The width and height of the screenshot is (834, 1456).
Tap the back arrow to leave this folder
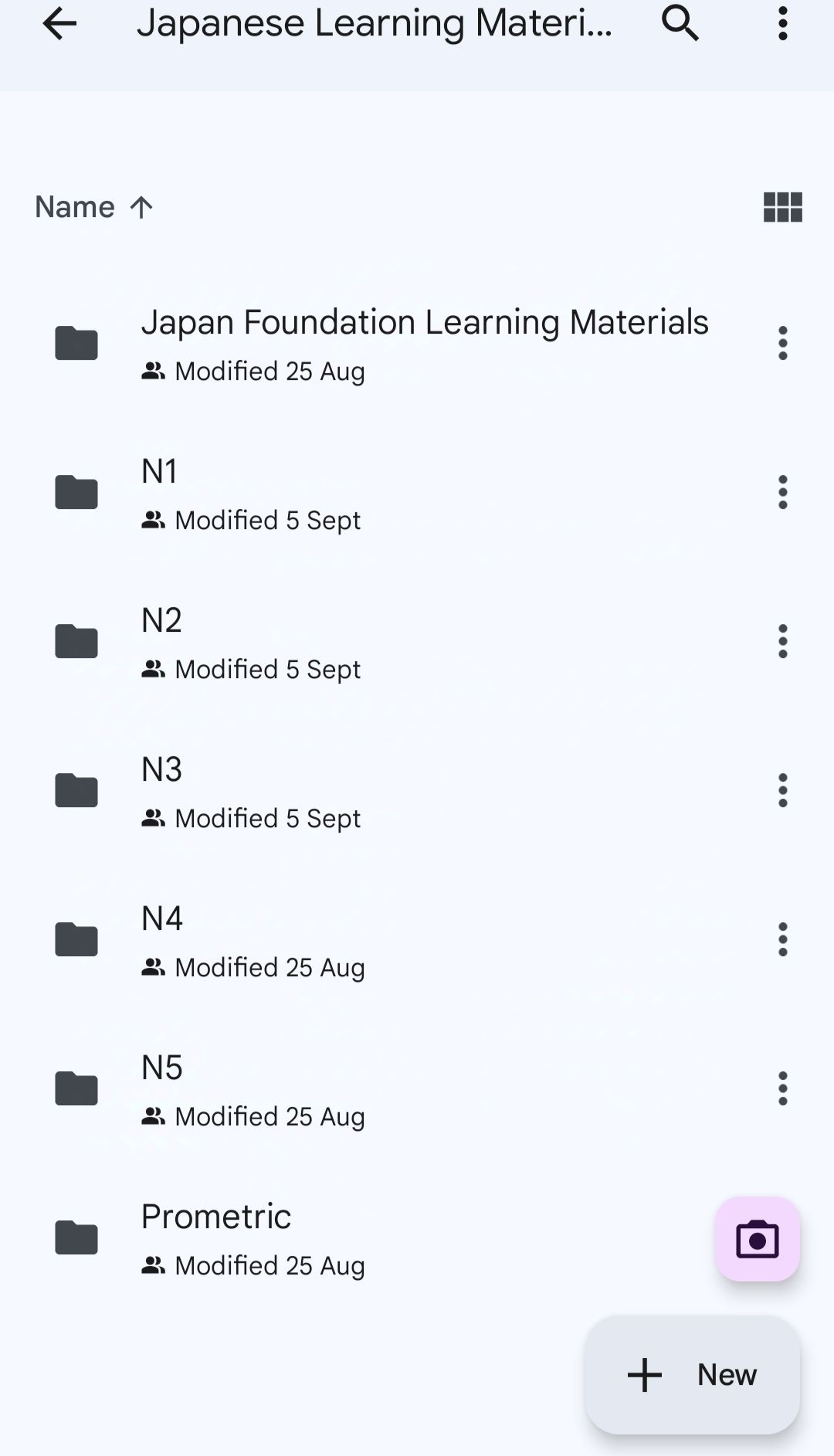click(59, 24)
